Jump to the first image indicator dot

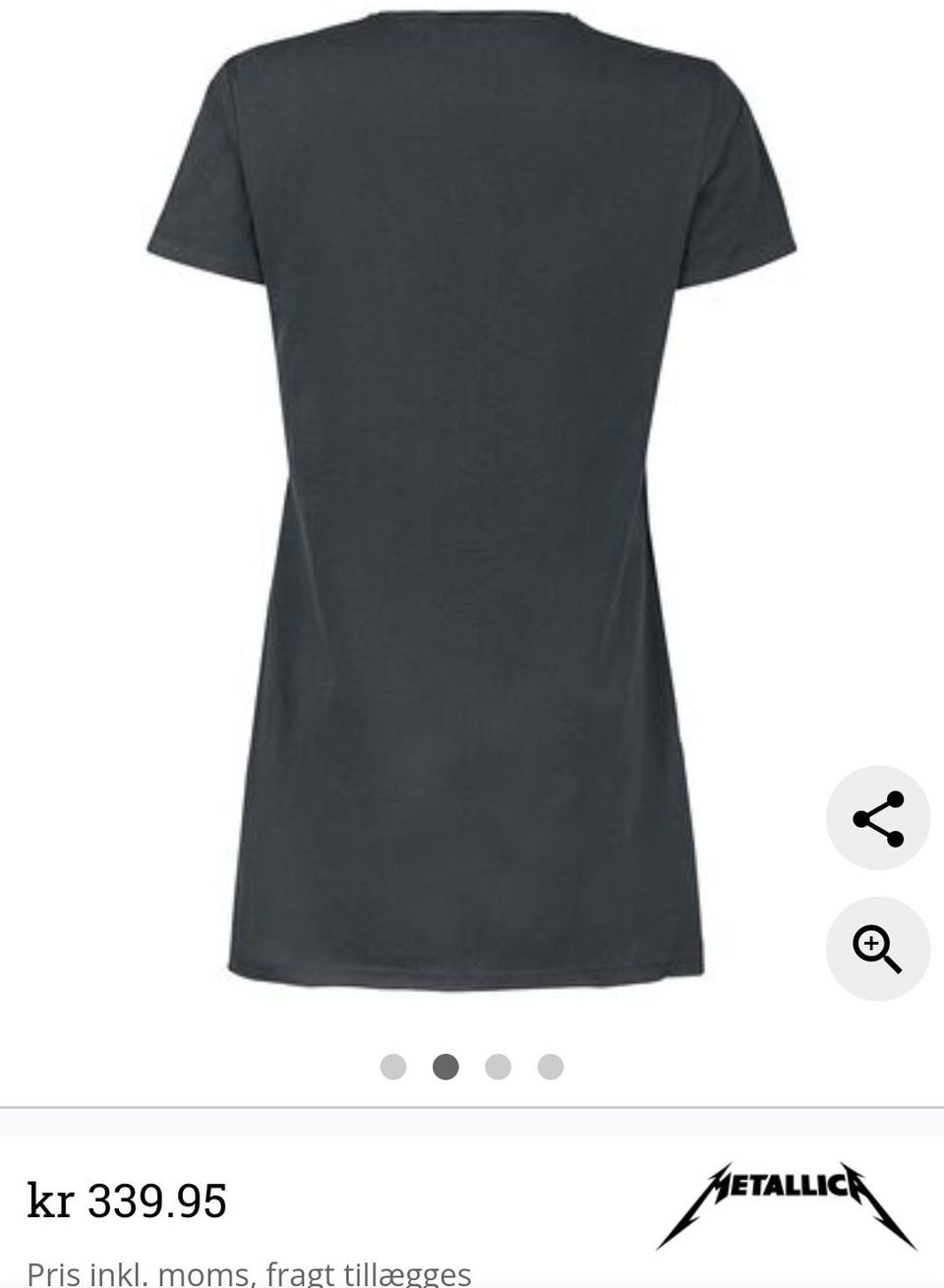coord(393,1067)
